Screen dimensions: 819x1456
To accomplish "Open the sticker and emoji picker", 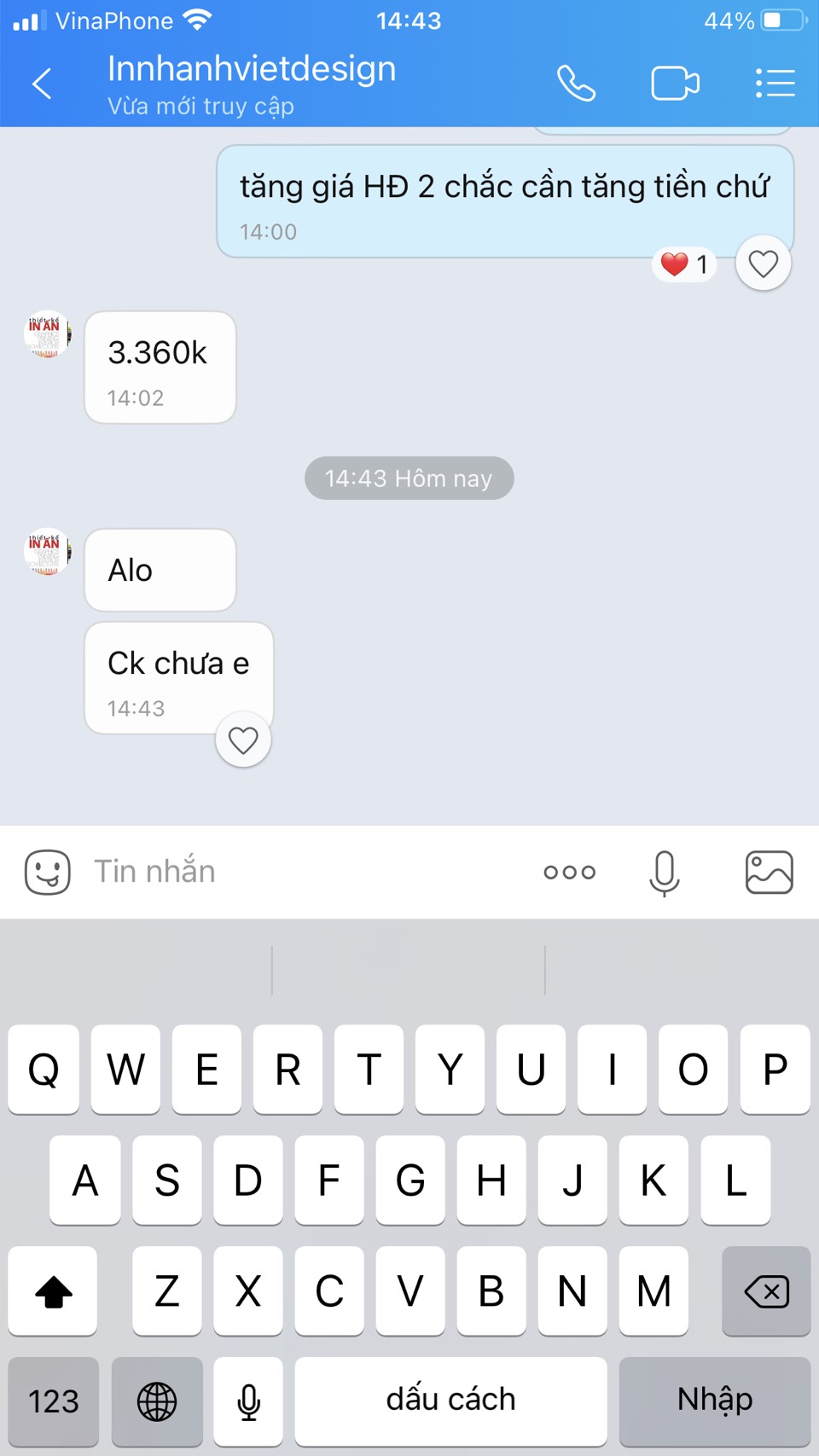I will pos(48,872).
